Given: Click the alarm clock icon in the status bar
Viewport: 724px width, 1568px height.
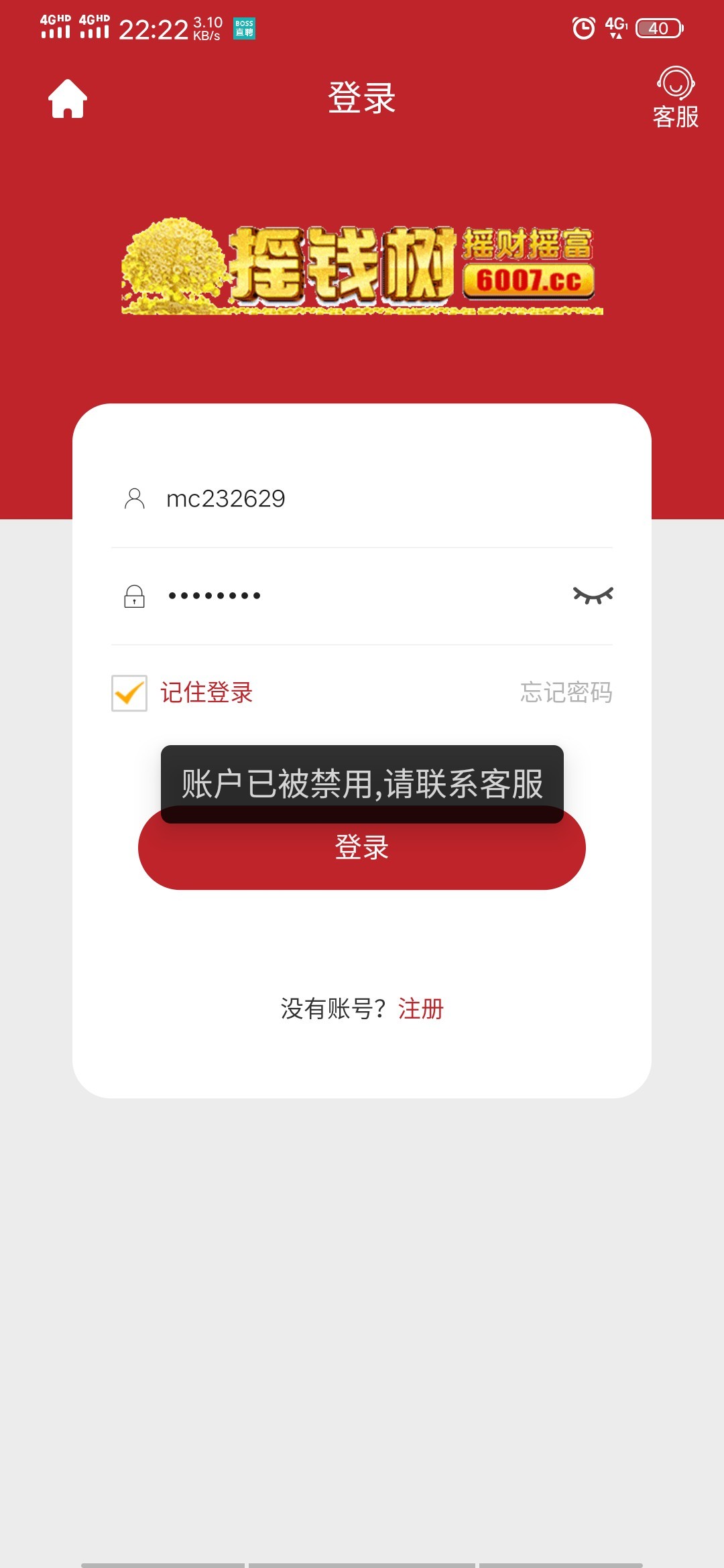Looking at the screenshot, I should click(x=583, y=28).
